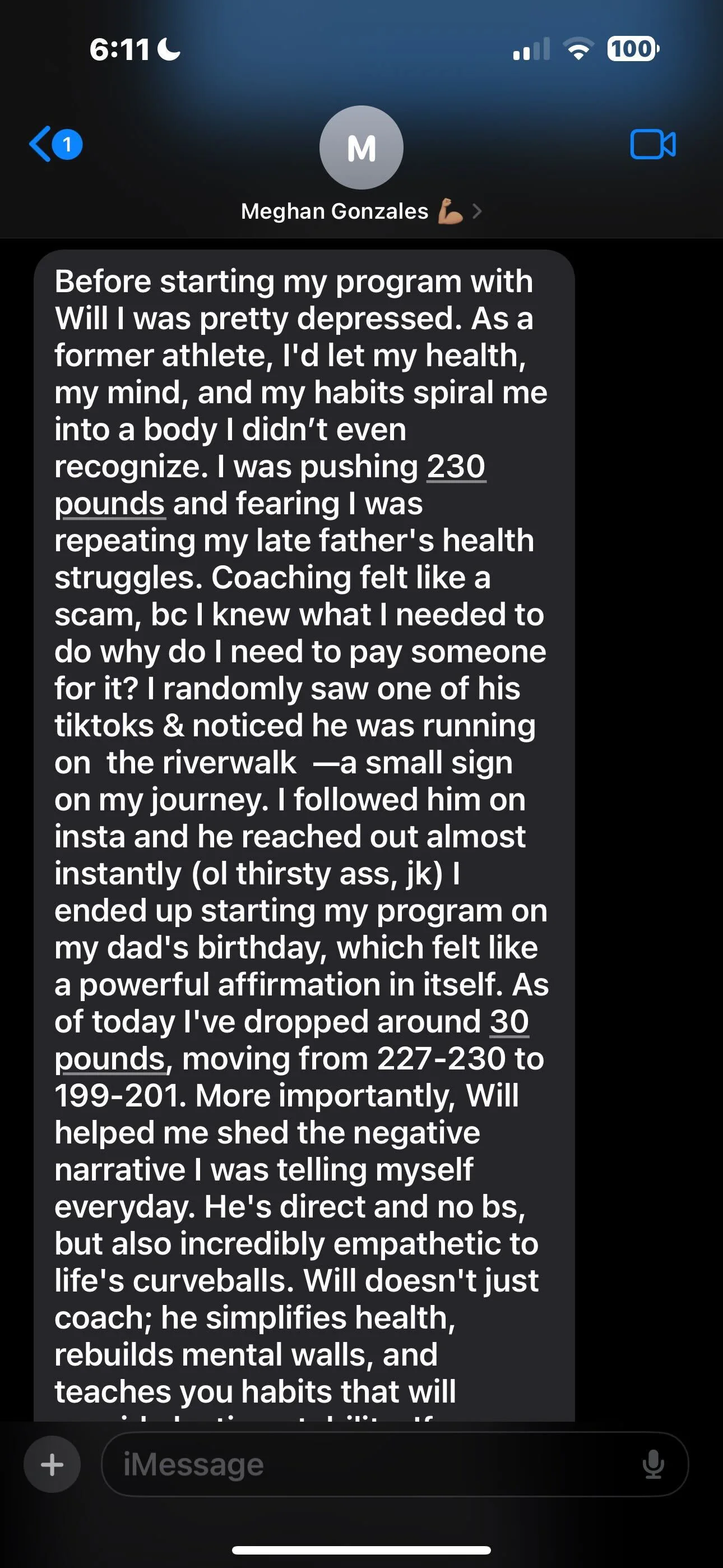Tap the underlined "230 pounds" text
Screen dimensions: 723x1568
[455, 467]
